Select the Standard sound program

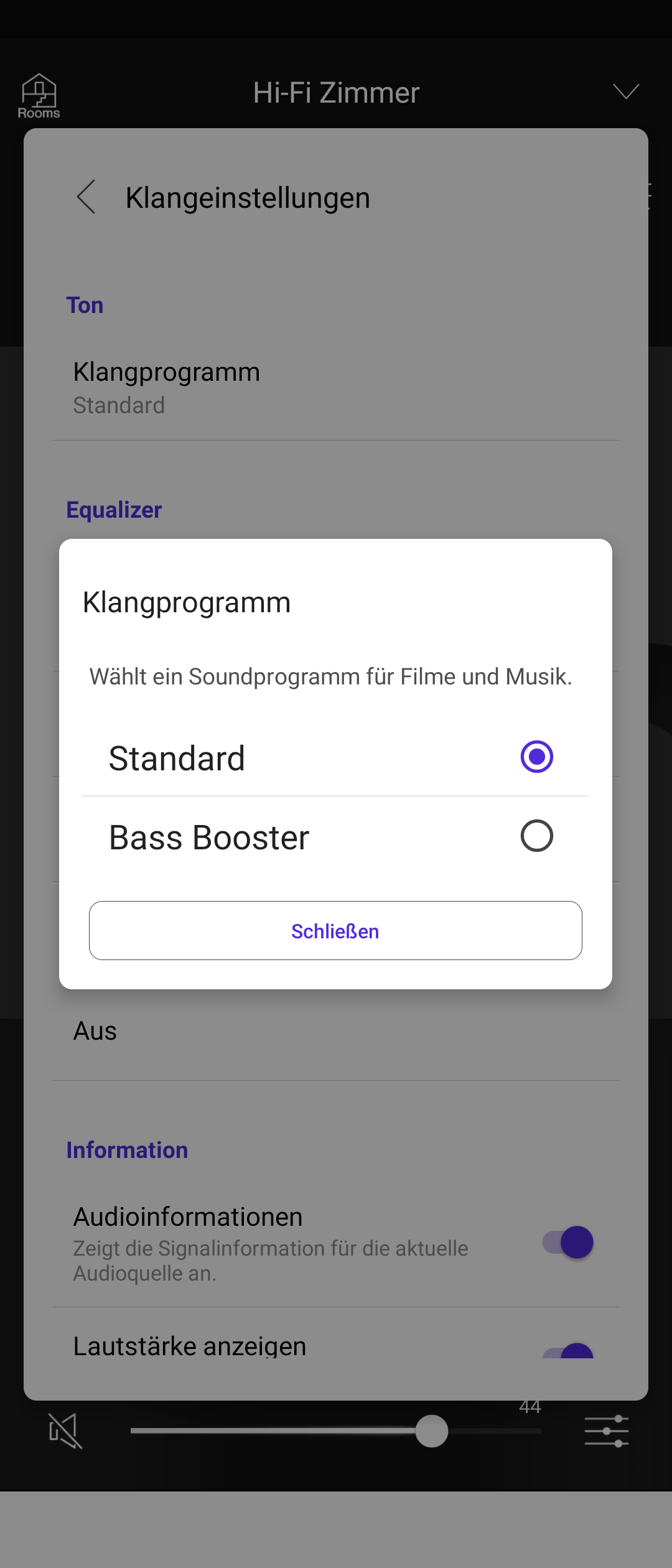(x=335, y=757)
